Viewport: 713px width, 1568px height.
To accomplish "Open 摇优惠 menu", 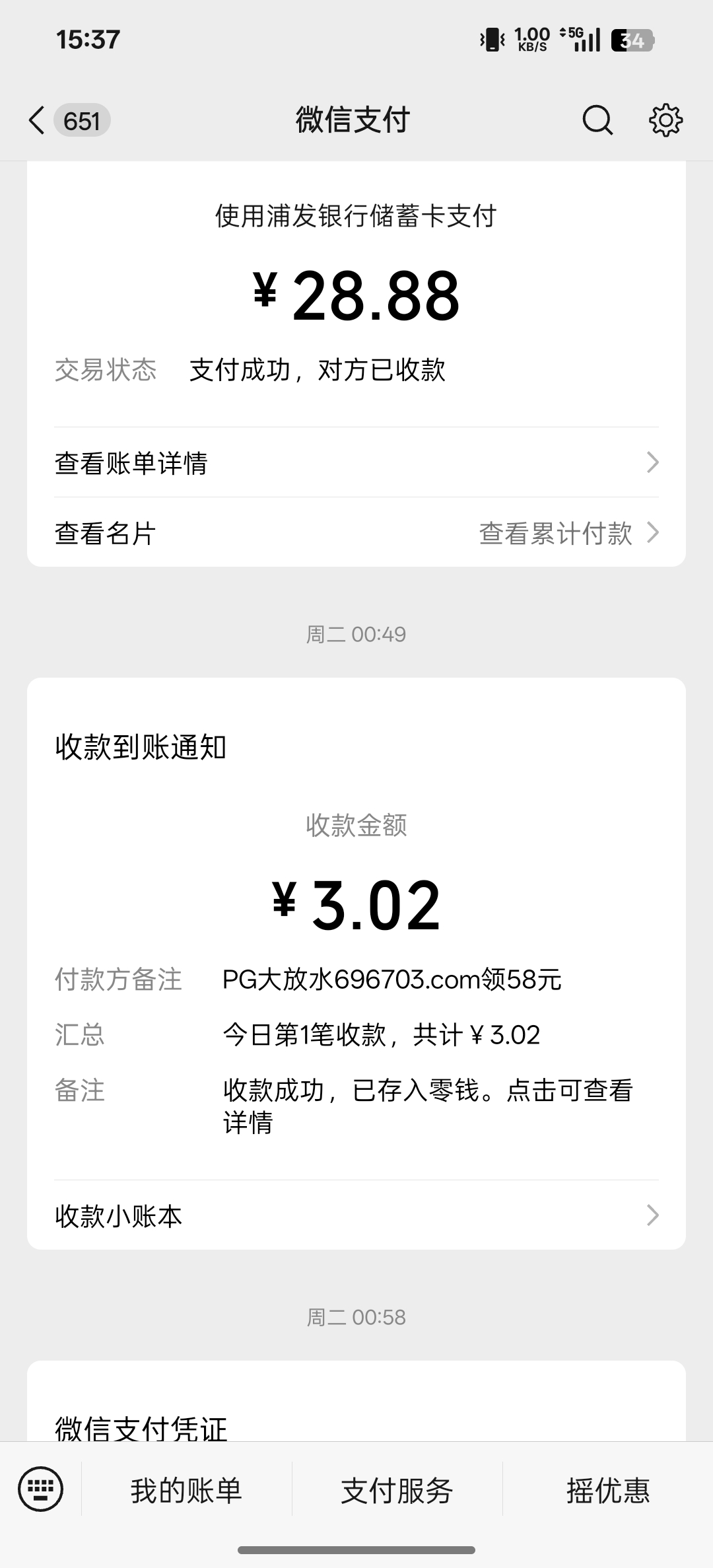I will pyautogui.click(x=608, y=1491).
